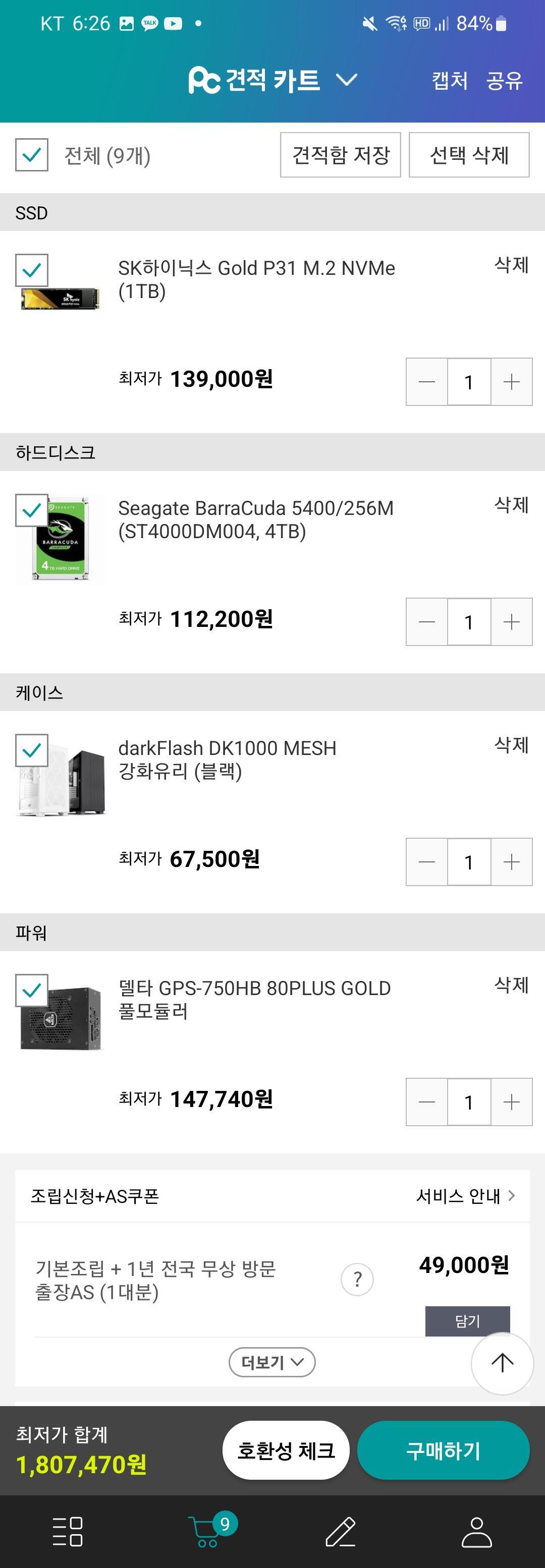This screenshot has width=545, height=1568.
Task: Open the darkFlash DK1000 MESH product
Action: (x=227, y=759)
